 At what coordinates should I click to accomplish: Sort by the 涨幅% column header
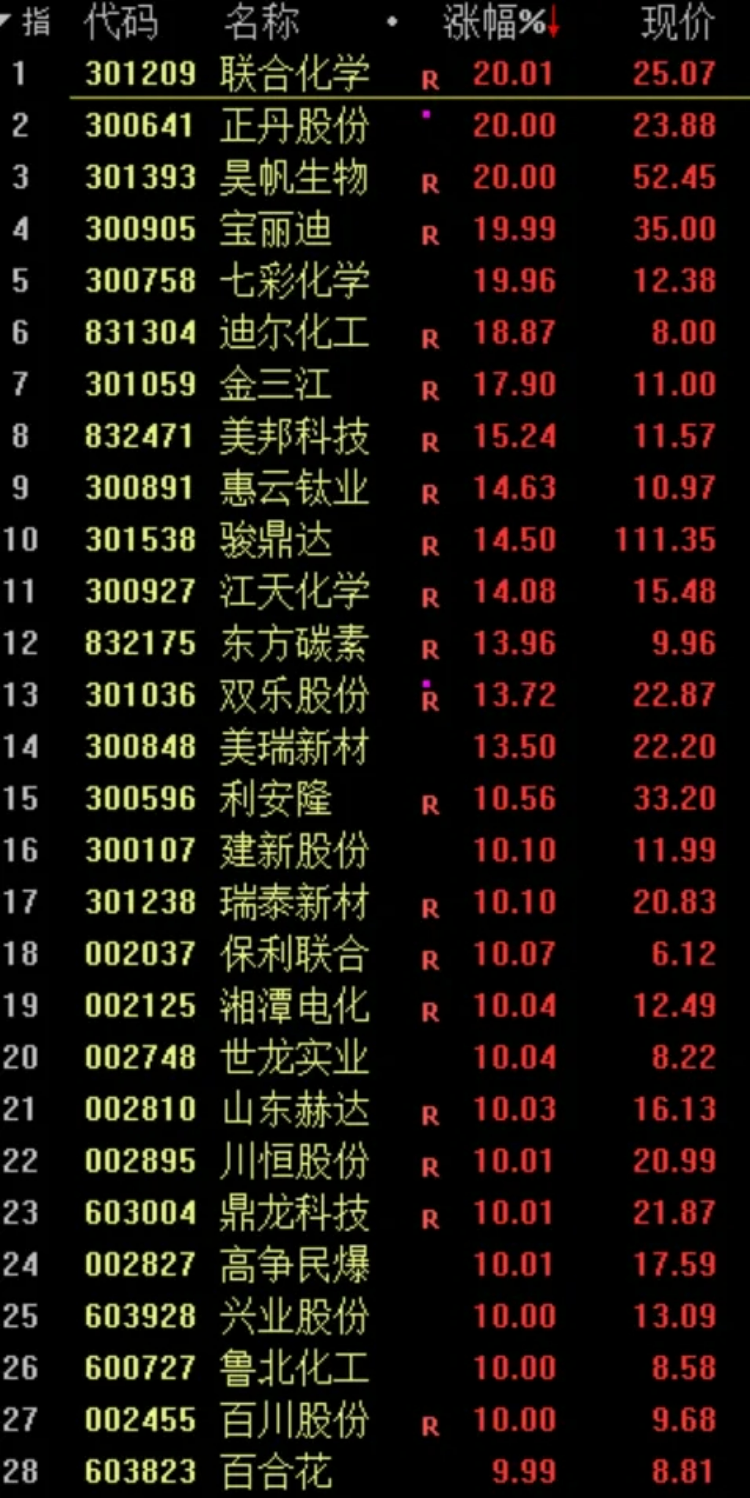[x=501, y=23]
